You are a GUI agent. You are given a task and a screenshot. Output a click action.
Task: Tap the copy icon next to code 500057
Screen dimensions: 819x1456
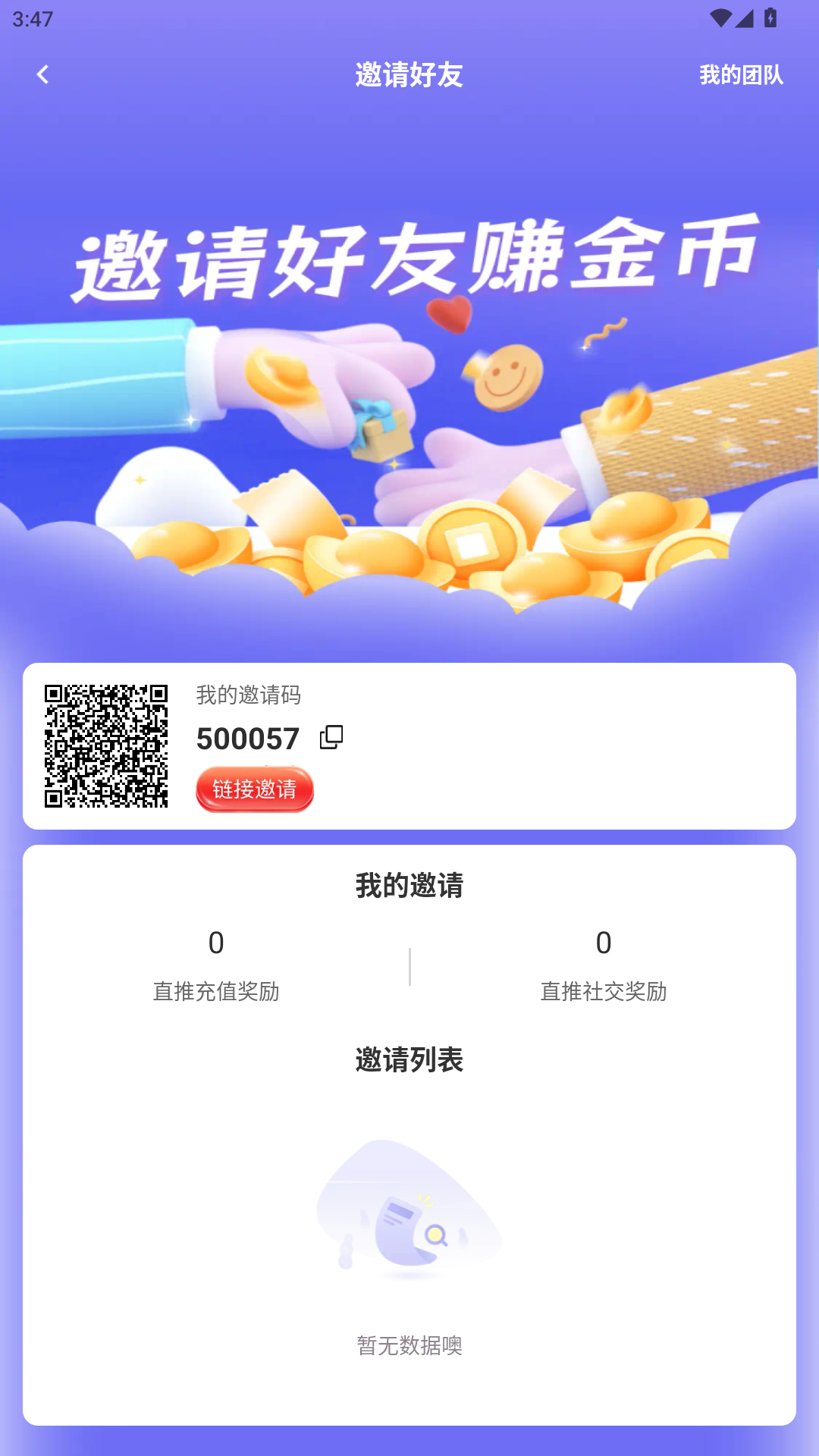(331, 736)
